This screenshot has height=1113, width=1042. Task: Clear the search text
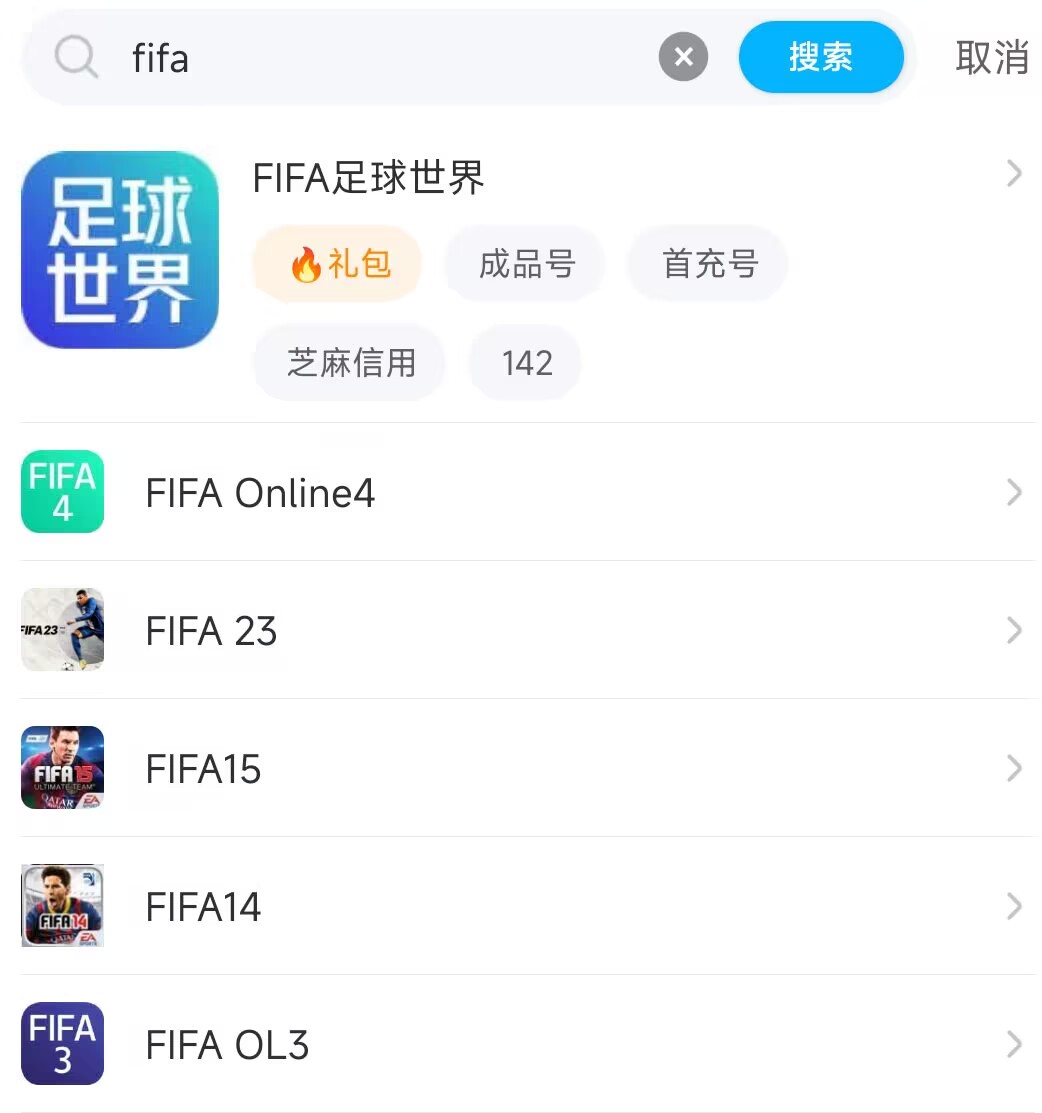pos(683,58)
